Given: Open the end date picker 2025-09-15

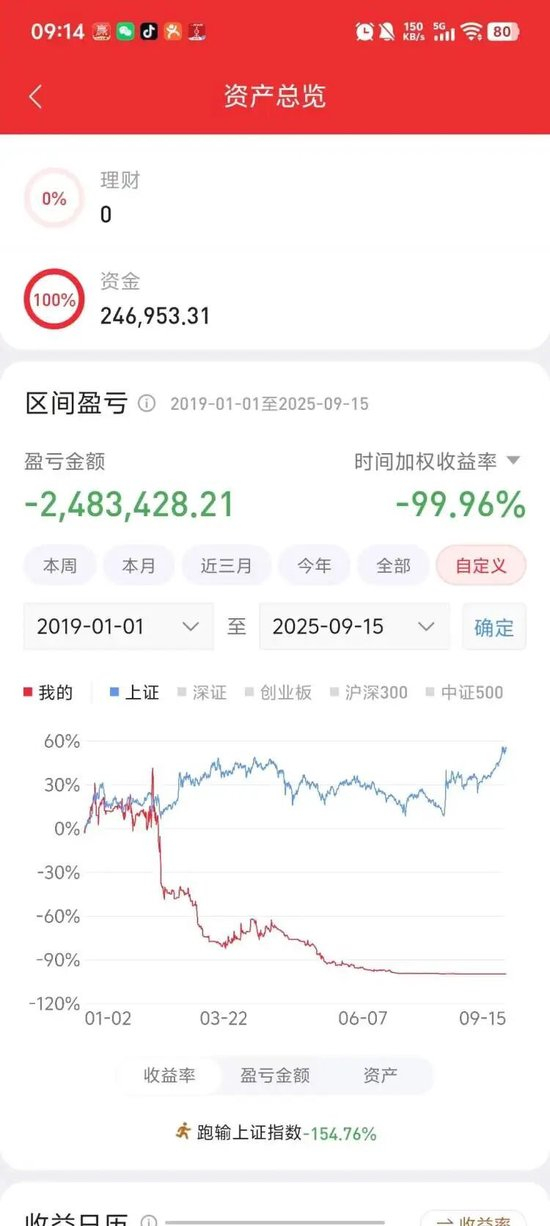Looking at the screenshot, I should 354,627.
